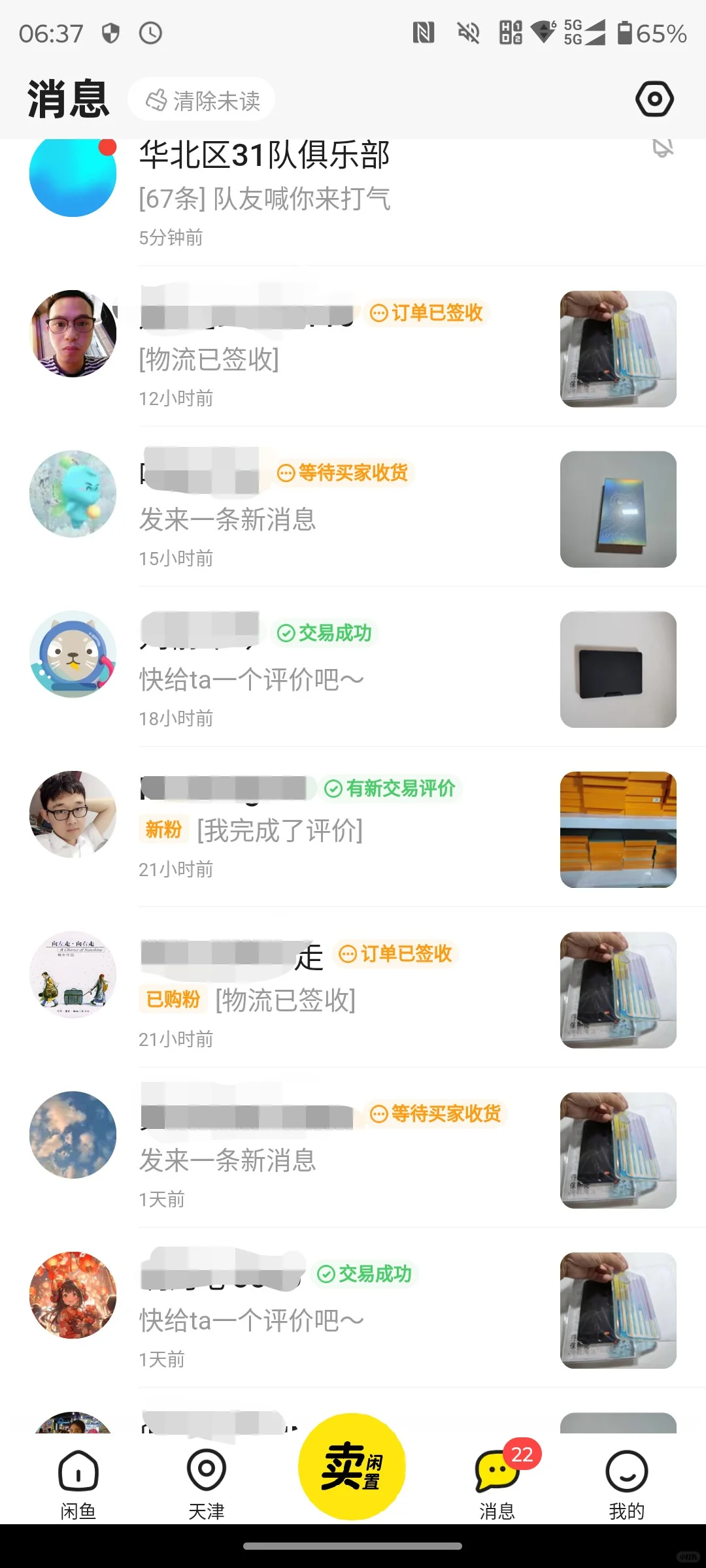Tap the 清除未读 clear unread button
Viewport: 706px width, 1568px height.
pos(201,100)
